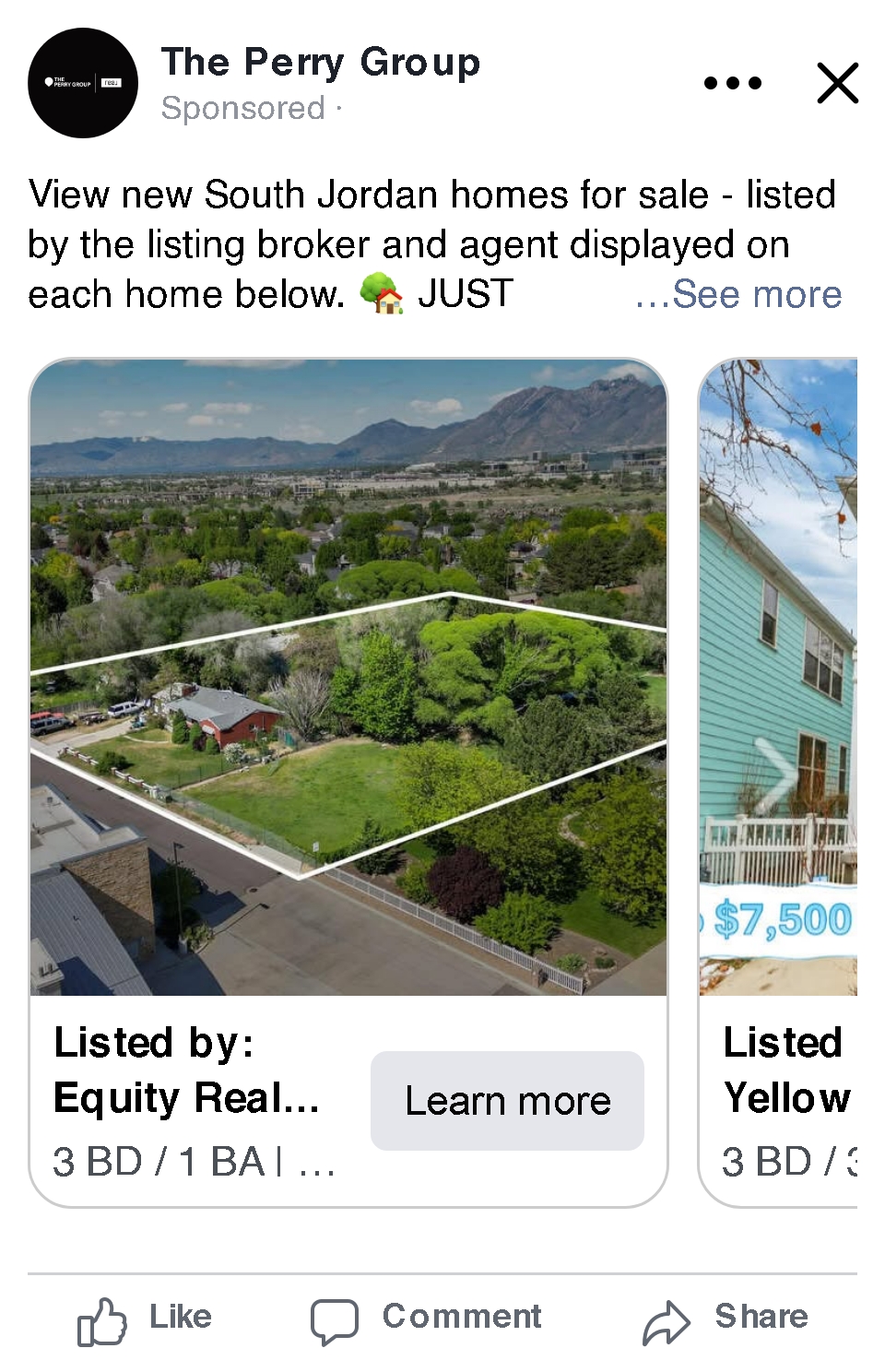Visit The Perry Group page by name
This screenshot has height=1372, width=885.
point(321,63)
